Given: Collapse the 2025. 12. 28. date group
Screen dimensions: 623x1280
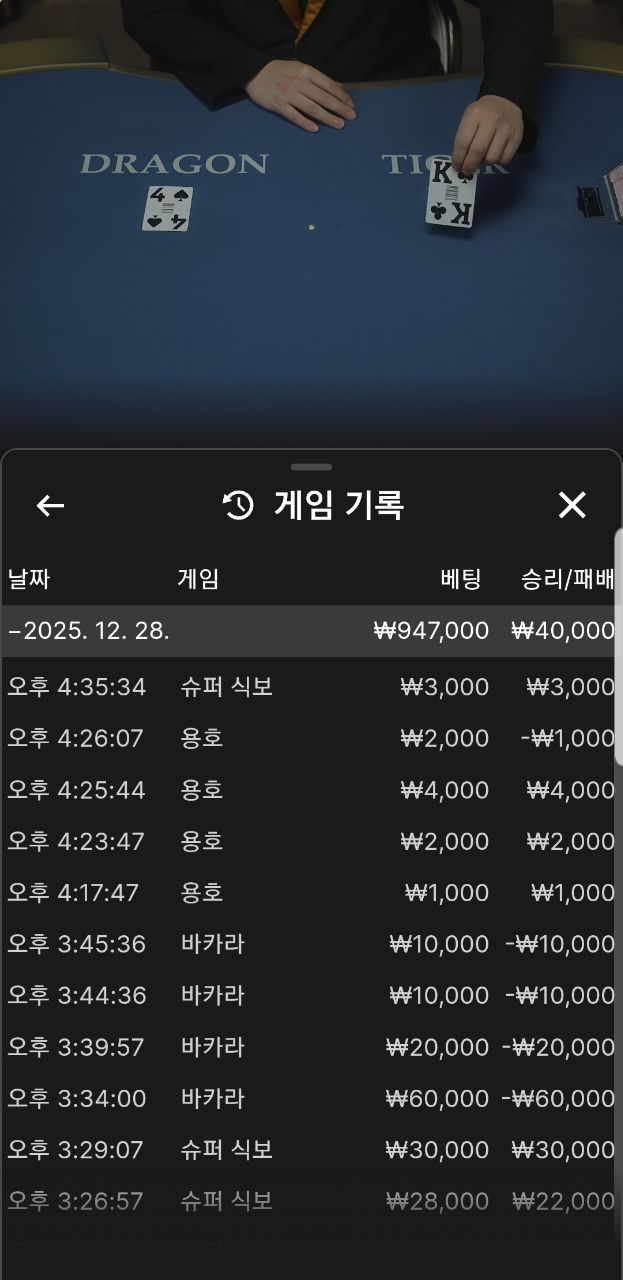Looking at the screenshot, I should [x=88, y=631].
